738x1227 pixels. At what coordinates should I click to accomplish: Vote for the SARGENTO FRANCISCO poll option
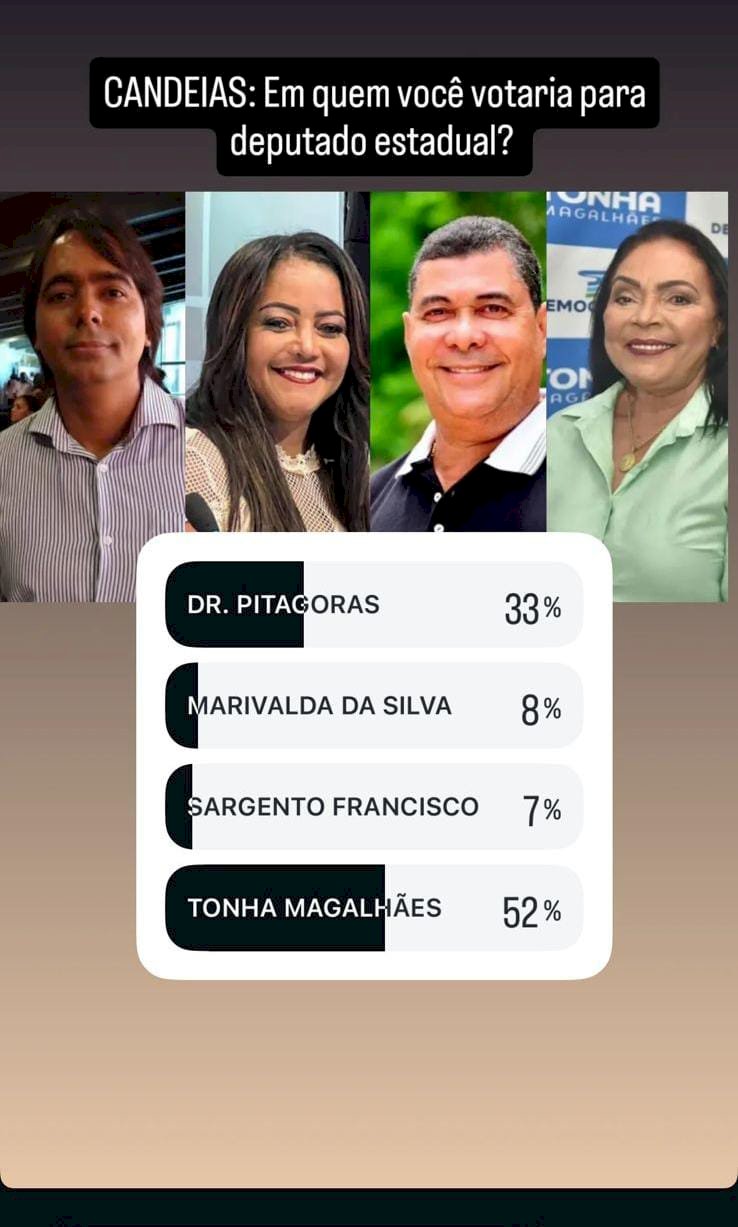coord(370,806)
